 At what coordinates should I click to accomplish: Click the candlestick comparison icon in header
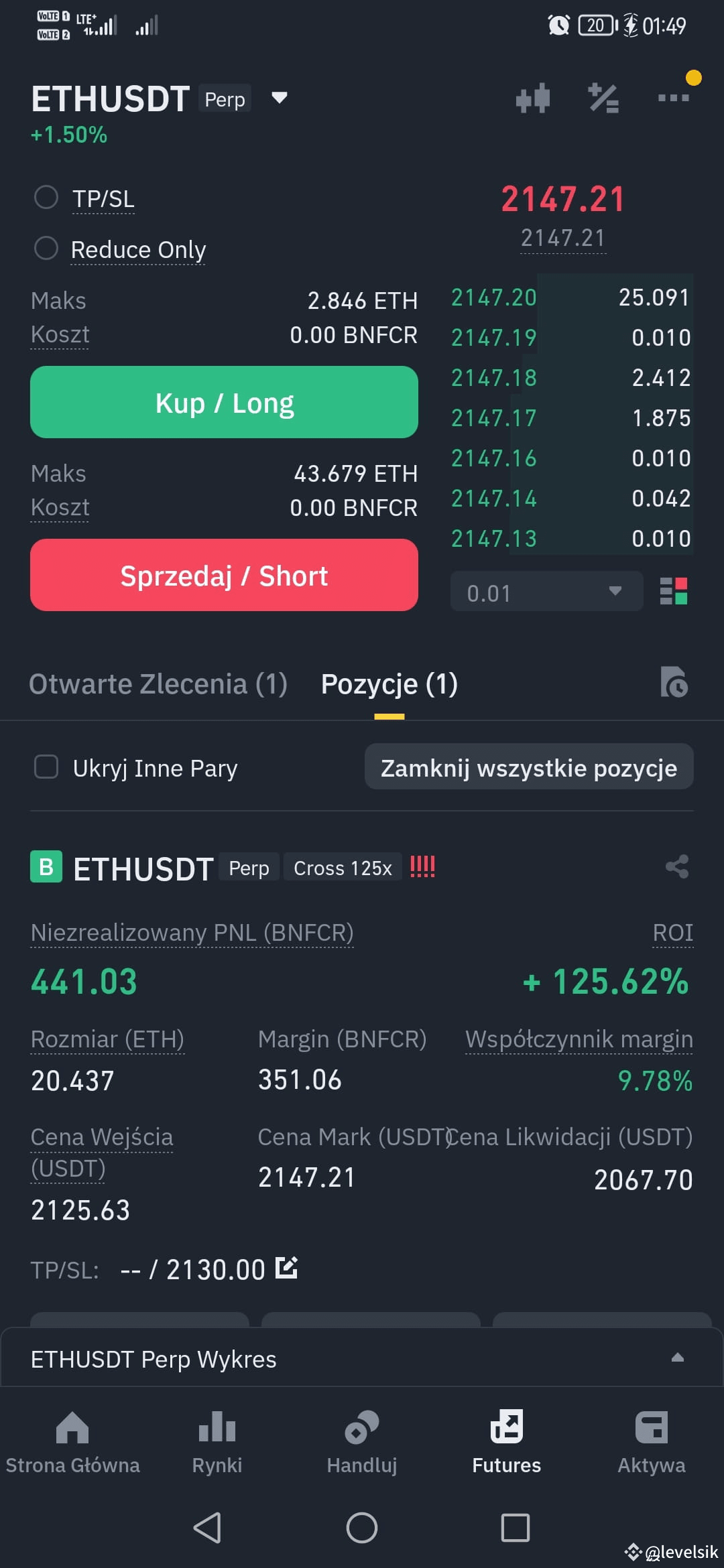tap(533, 97)
